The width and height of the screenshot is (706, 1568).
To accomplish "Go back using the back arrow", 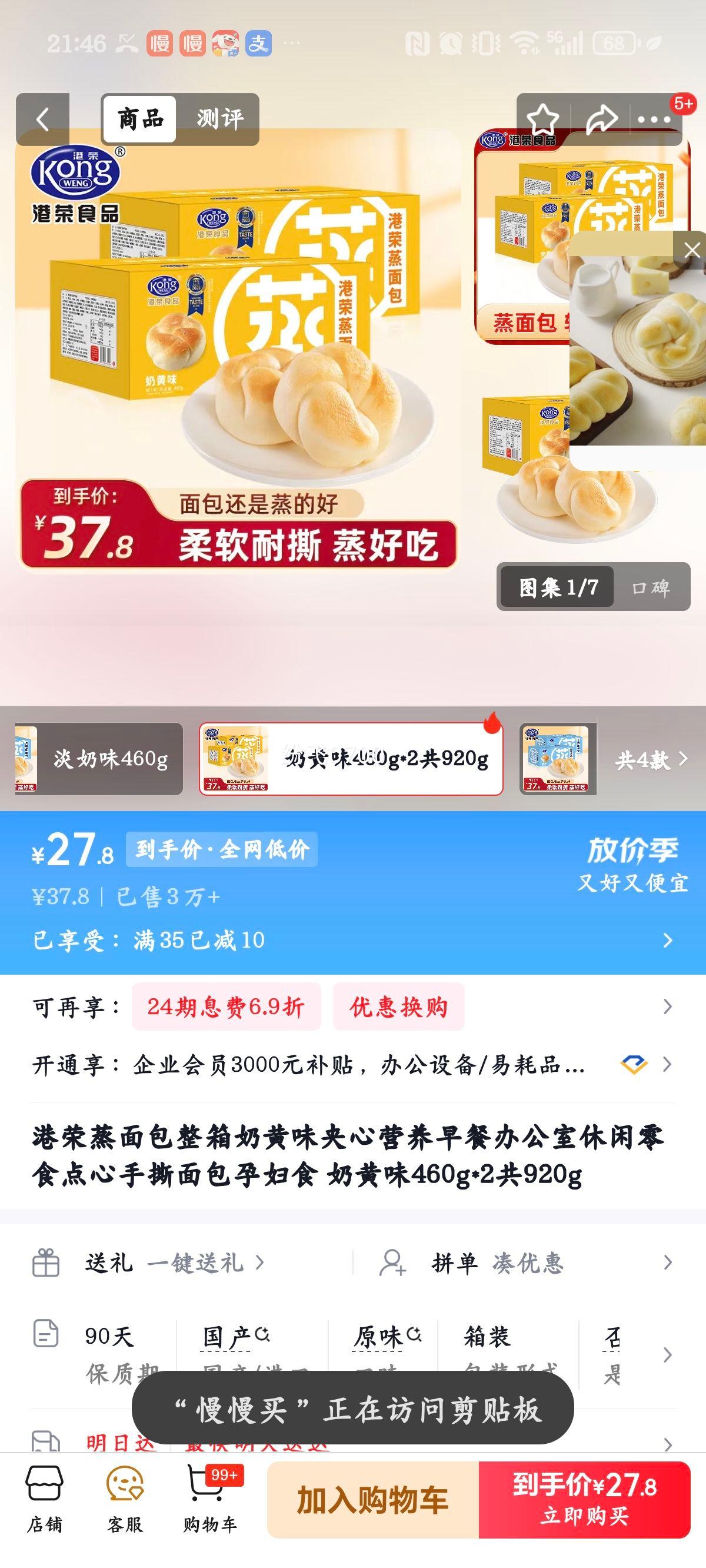I will click(41, 118).
